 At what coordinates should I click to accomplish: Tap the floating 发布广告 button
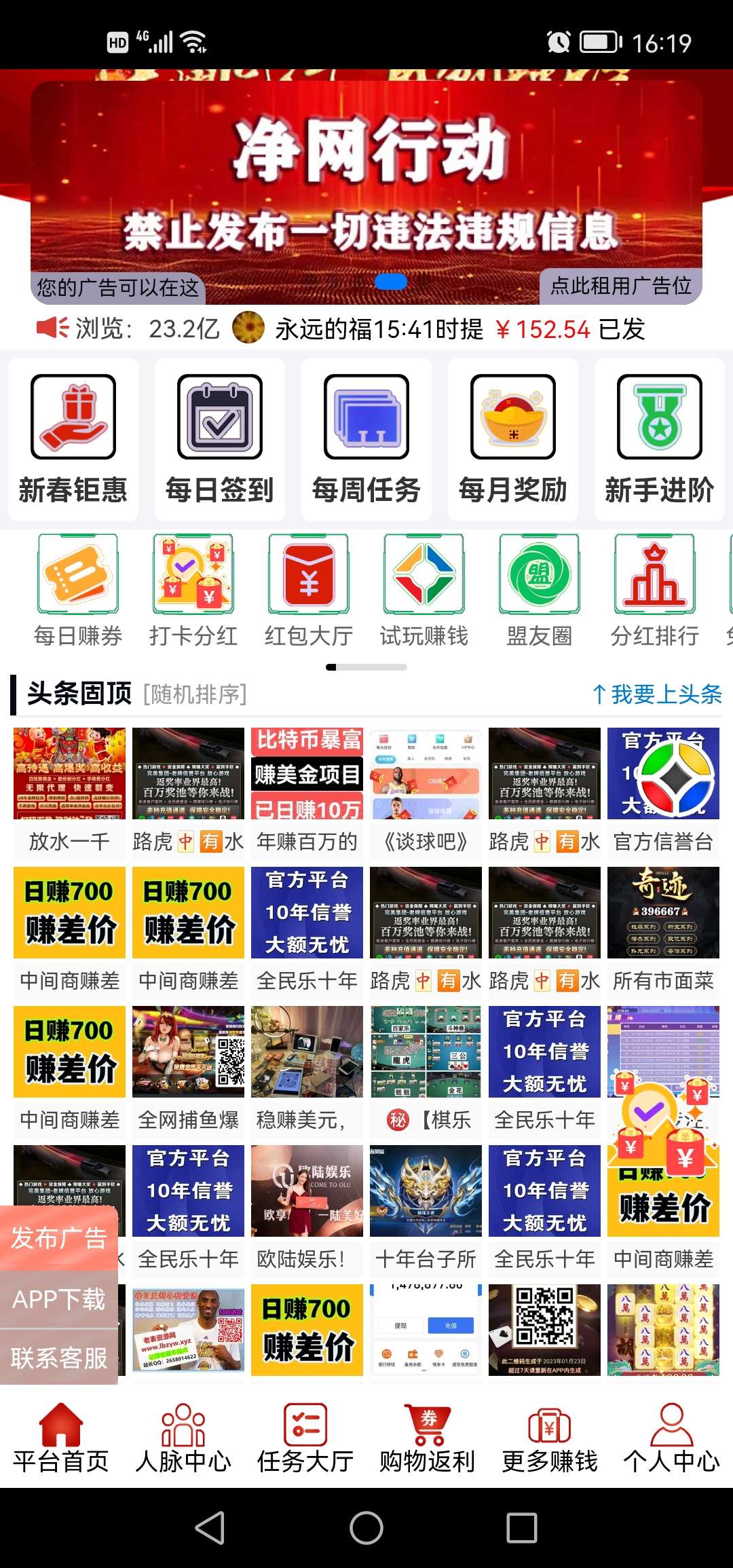[59, 1237]
